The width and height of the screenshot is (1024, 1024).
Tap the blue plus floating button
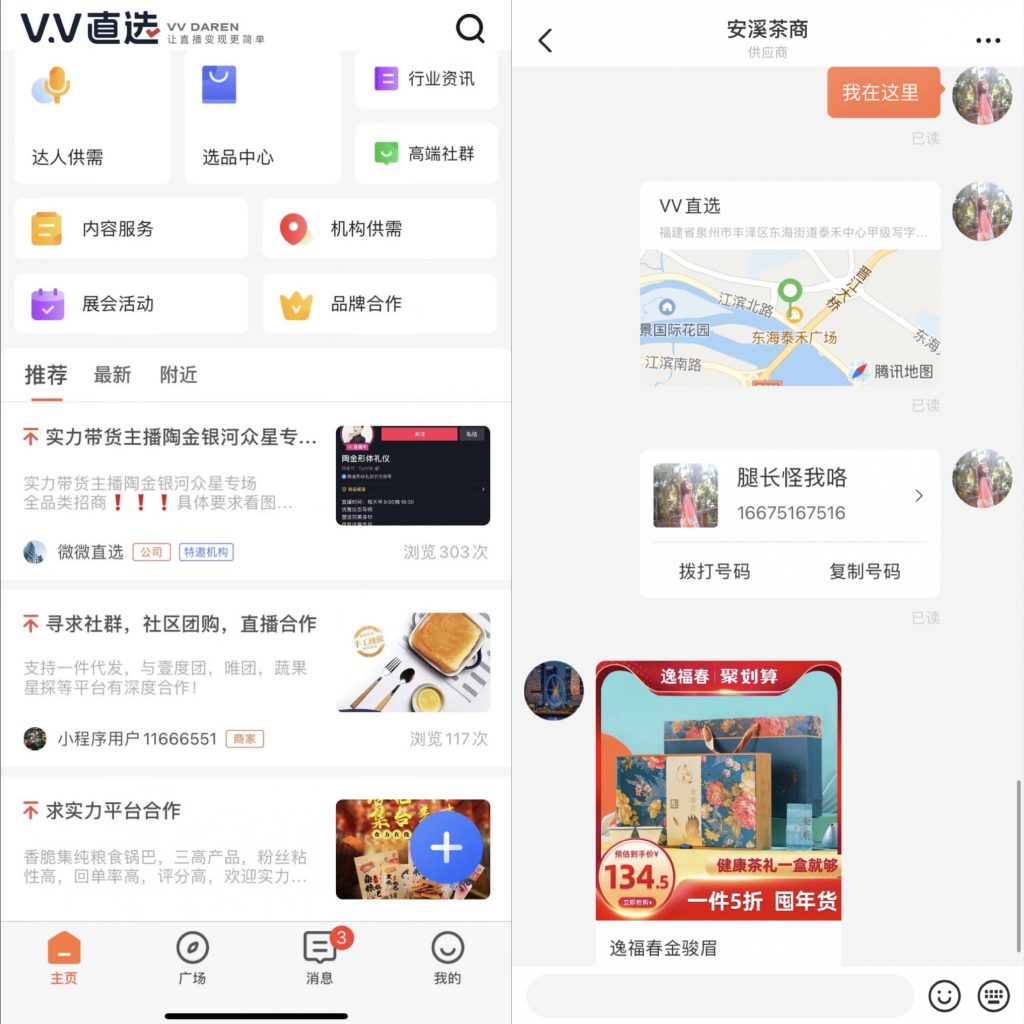click(x=446, y=848)
